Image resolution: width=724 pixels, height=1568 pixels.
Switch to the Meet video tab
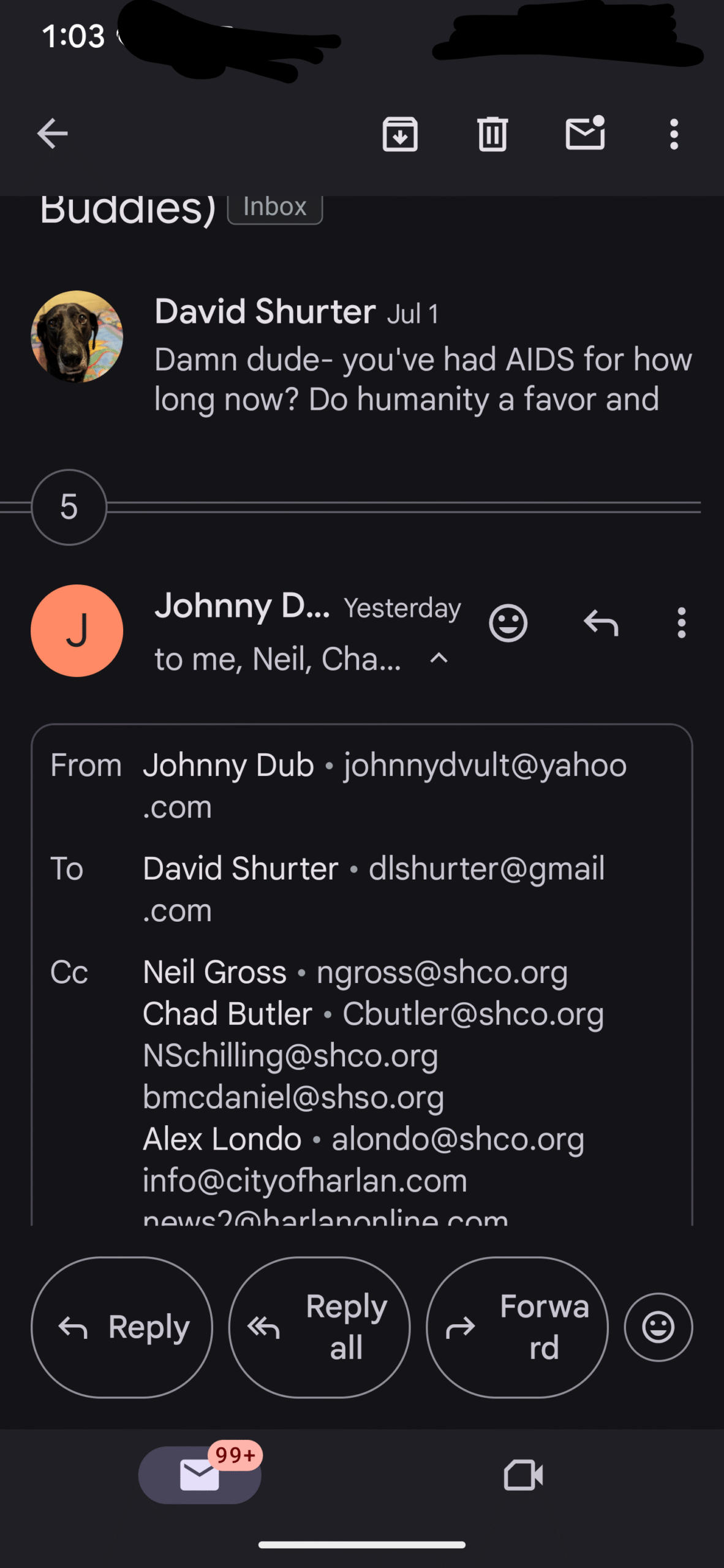(x=523, y=1475)
